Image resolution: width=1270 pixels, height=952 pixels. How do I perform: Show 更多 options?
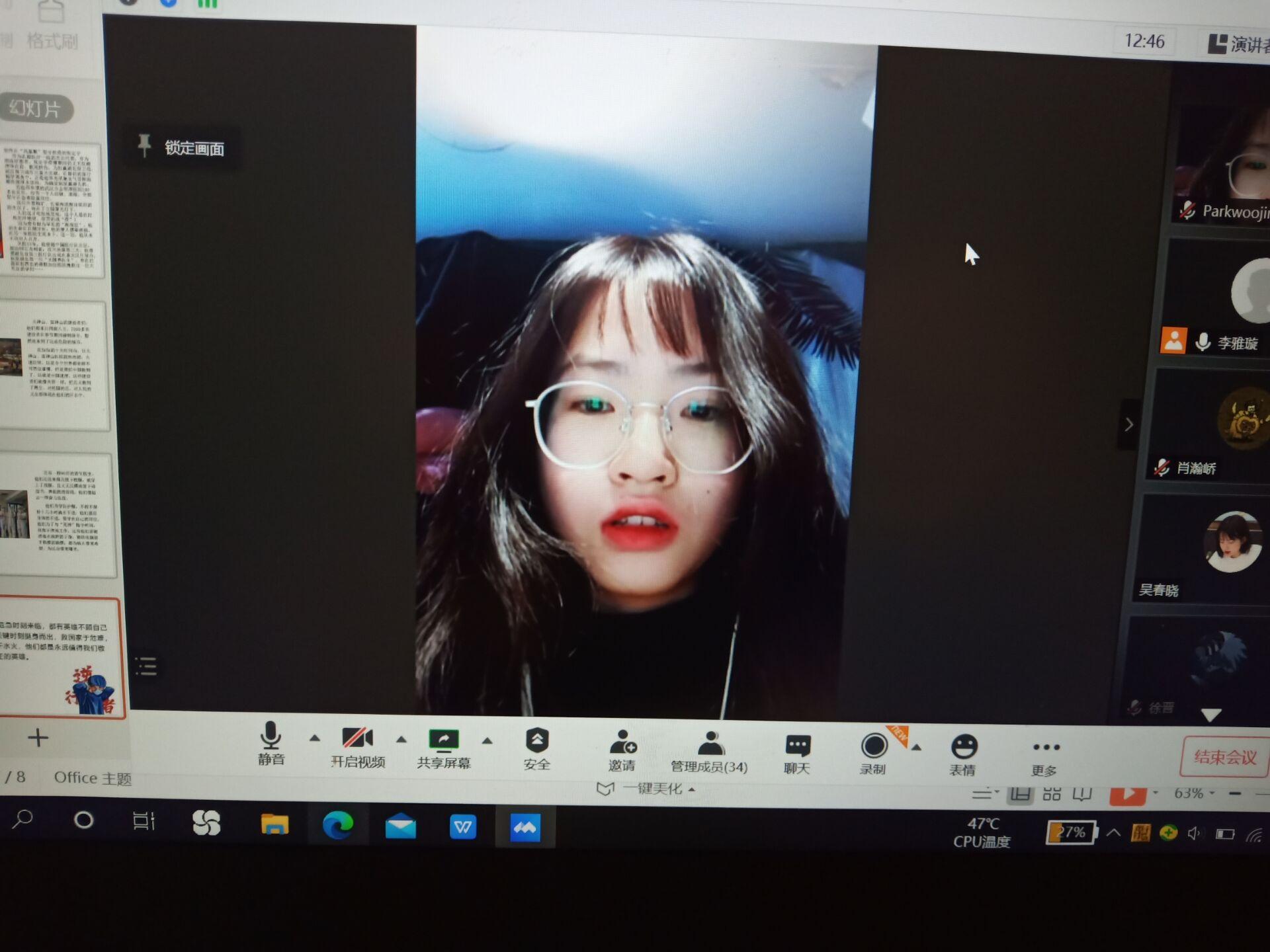pyautogui.click(x=1046, y=756)
